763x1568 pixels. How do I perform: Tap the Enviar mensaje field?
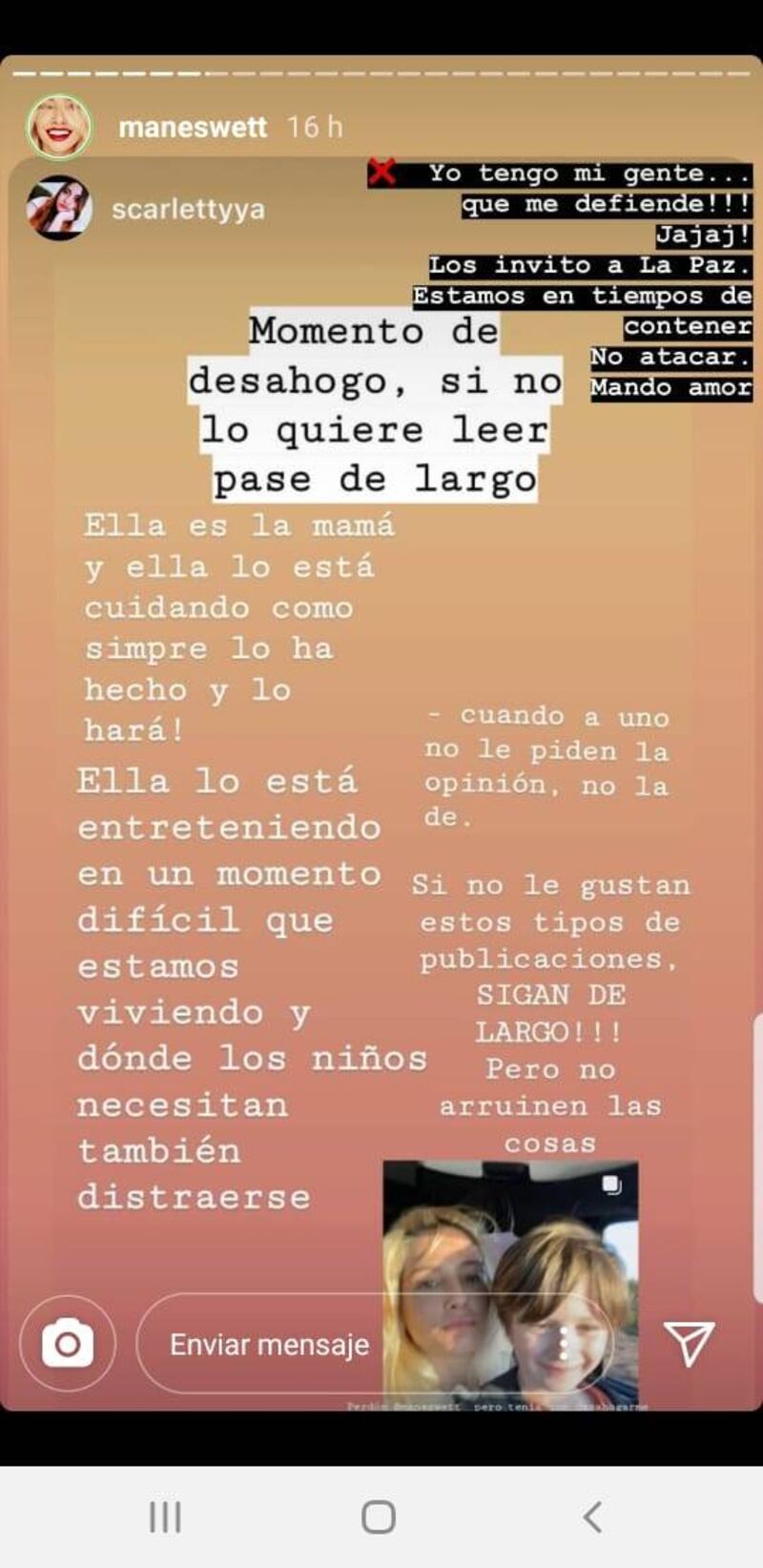[x=269, y=1345]
